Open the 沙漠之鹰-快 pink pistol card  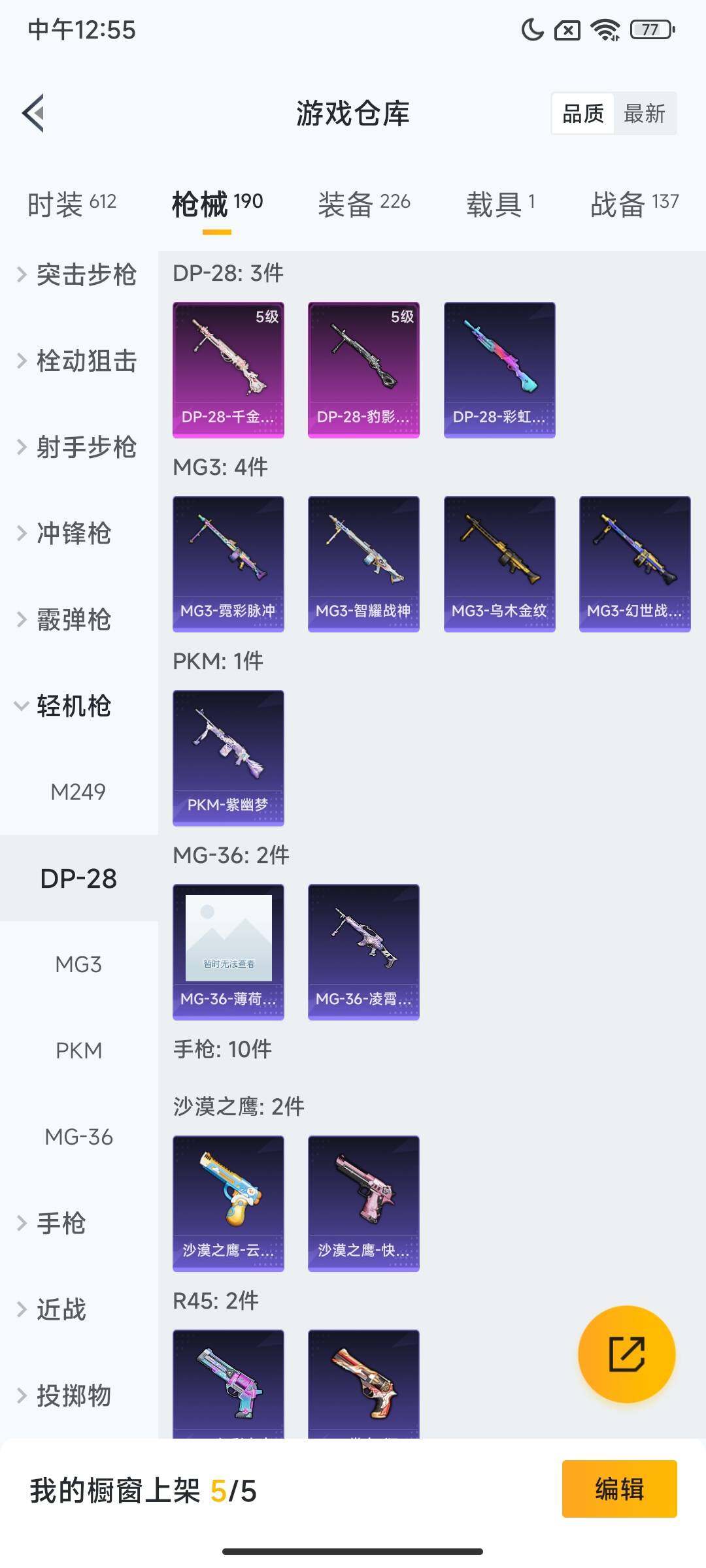(363, 1204)
